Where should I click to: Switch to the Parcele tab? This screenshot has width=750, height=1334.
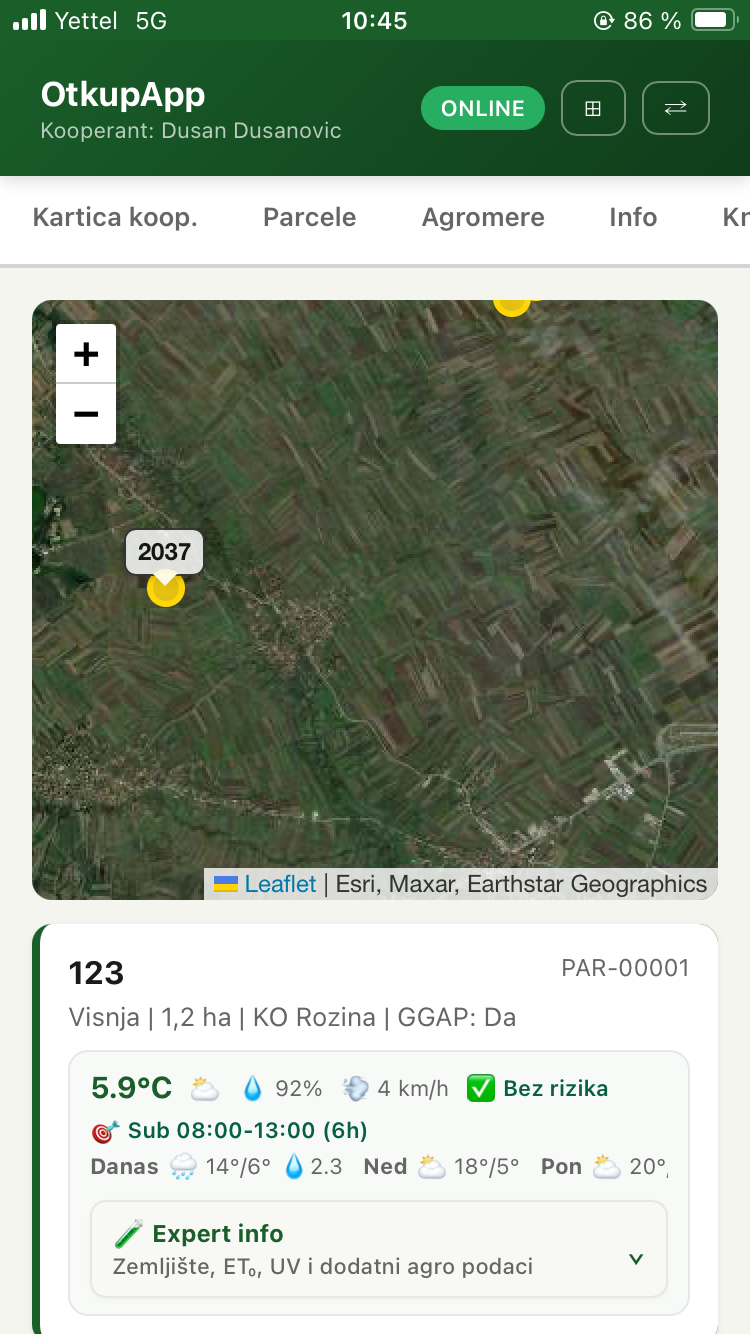click(310, 217)
